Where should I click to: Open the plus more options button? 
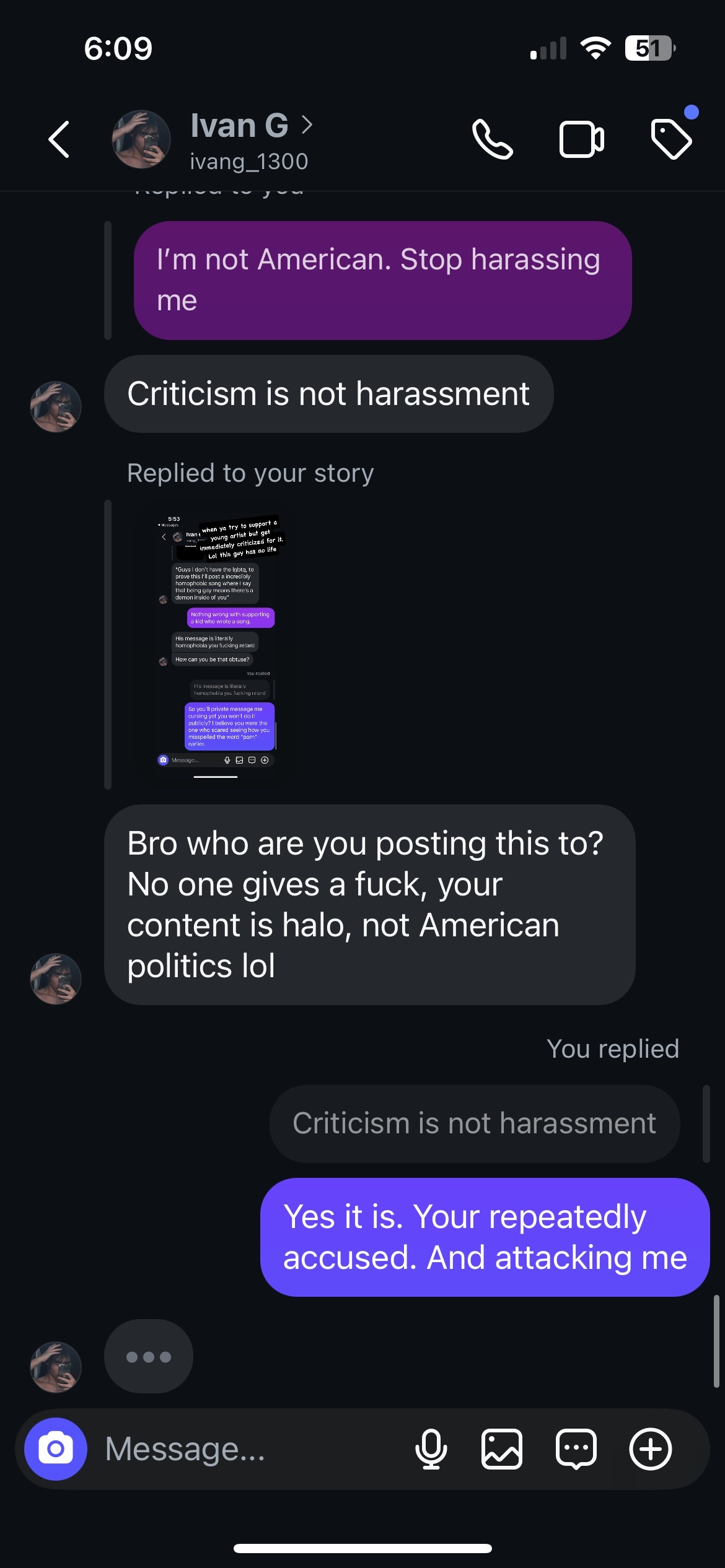click(x=650, y=1449)
